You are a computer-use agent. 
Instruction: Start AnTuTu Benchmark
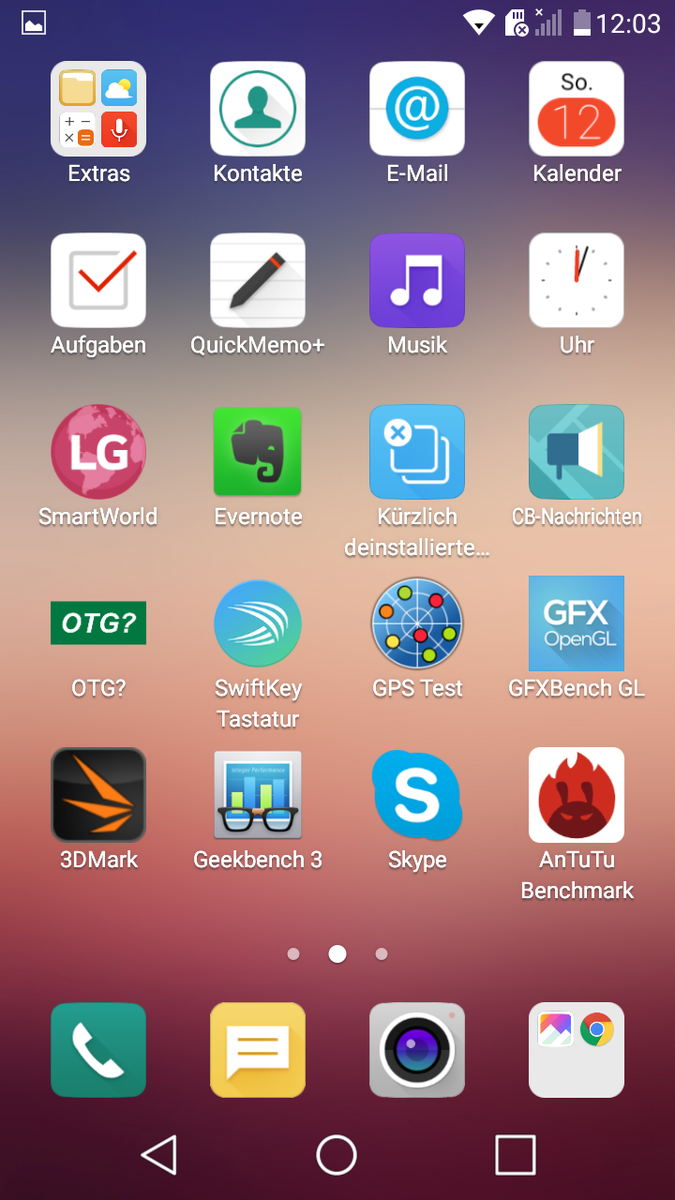pyautogui.click(x=577, y=795)
